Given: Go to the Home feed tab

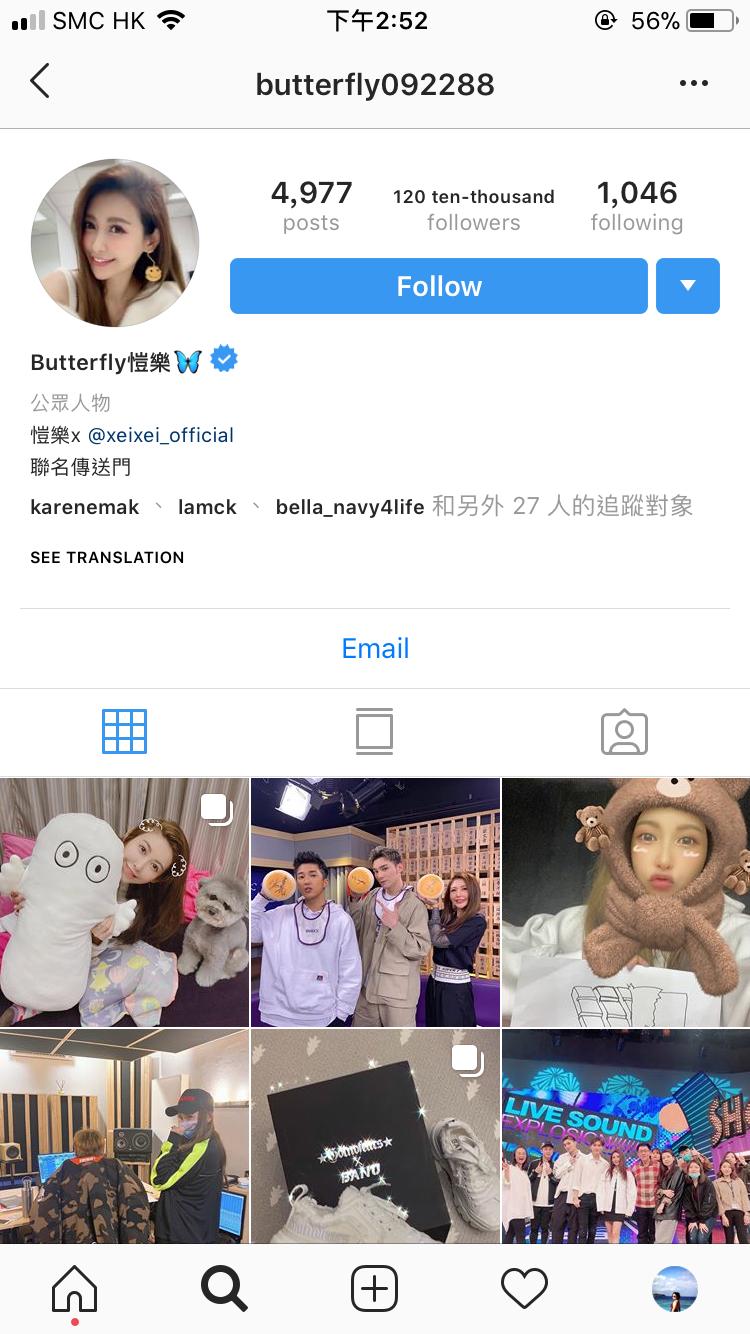Looking at the screenshot, I should (x=75, y=1289).
